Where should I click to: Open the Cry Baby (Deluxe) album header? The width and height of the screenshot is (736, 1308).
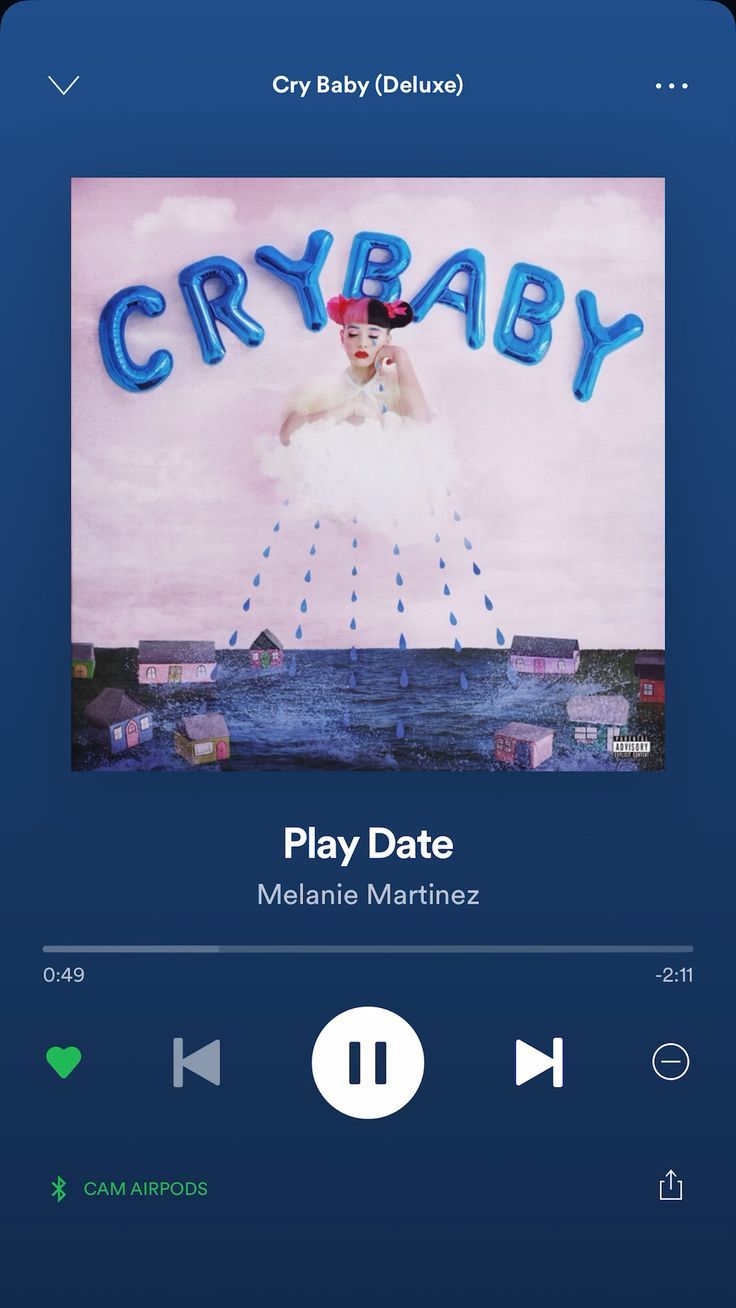click(368, 85)
